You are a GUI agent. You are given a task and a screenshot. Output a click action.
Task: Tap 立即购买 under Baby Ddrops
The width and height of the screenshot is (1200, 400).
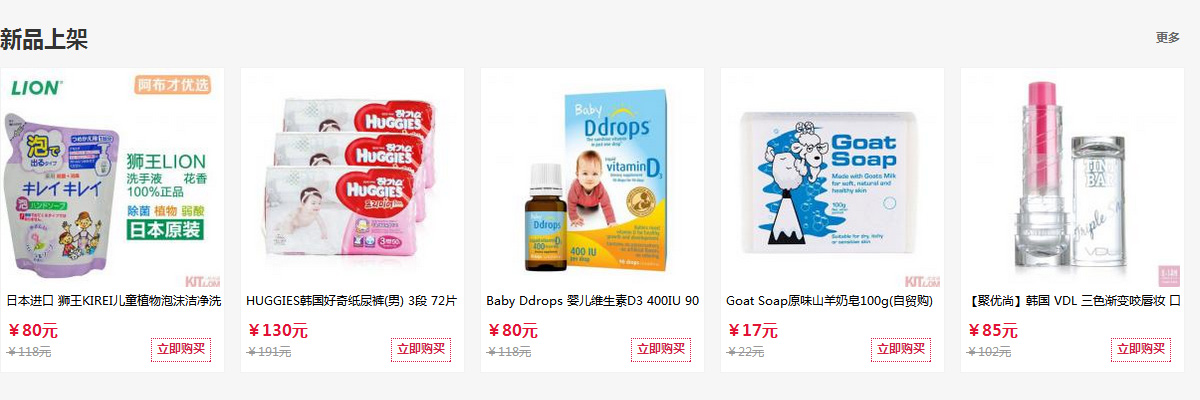(660, 350)
